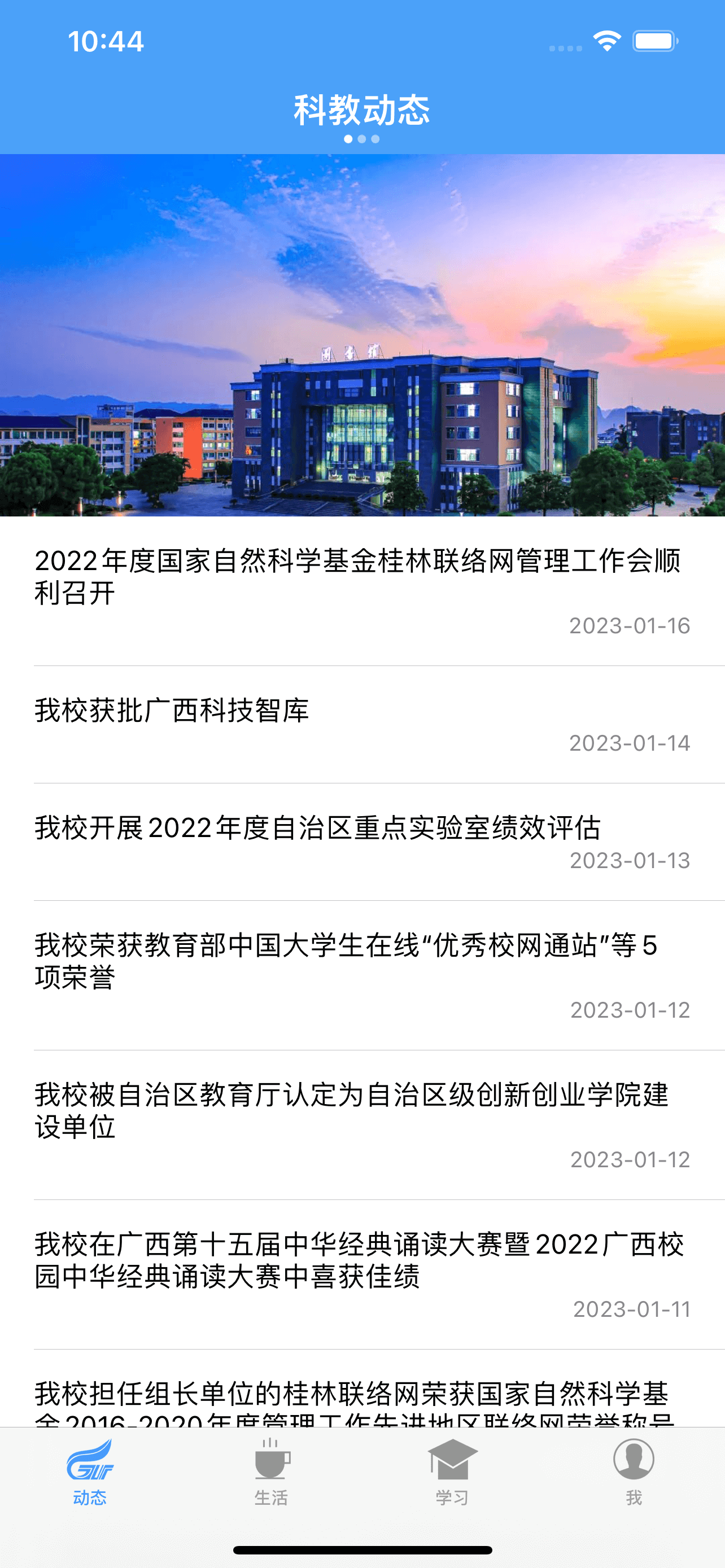
Task: Open the campus building banner image
Action: 362,335
